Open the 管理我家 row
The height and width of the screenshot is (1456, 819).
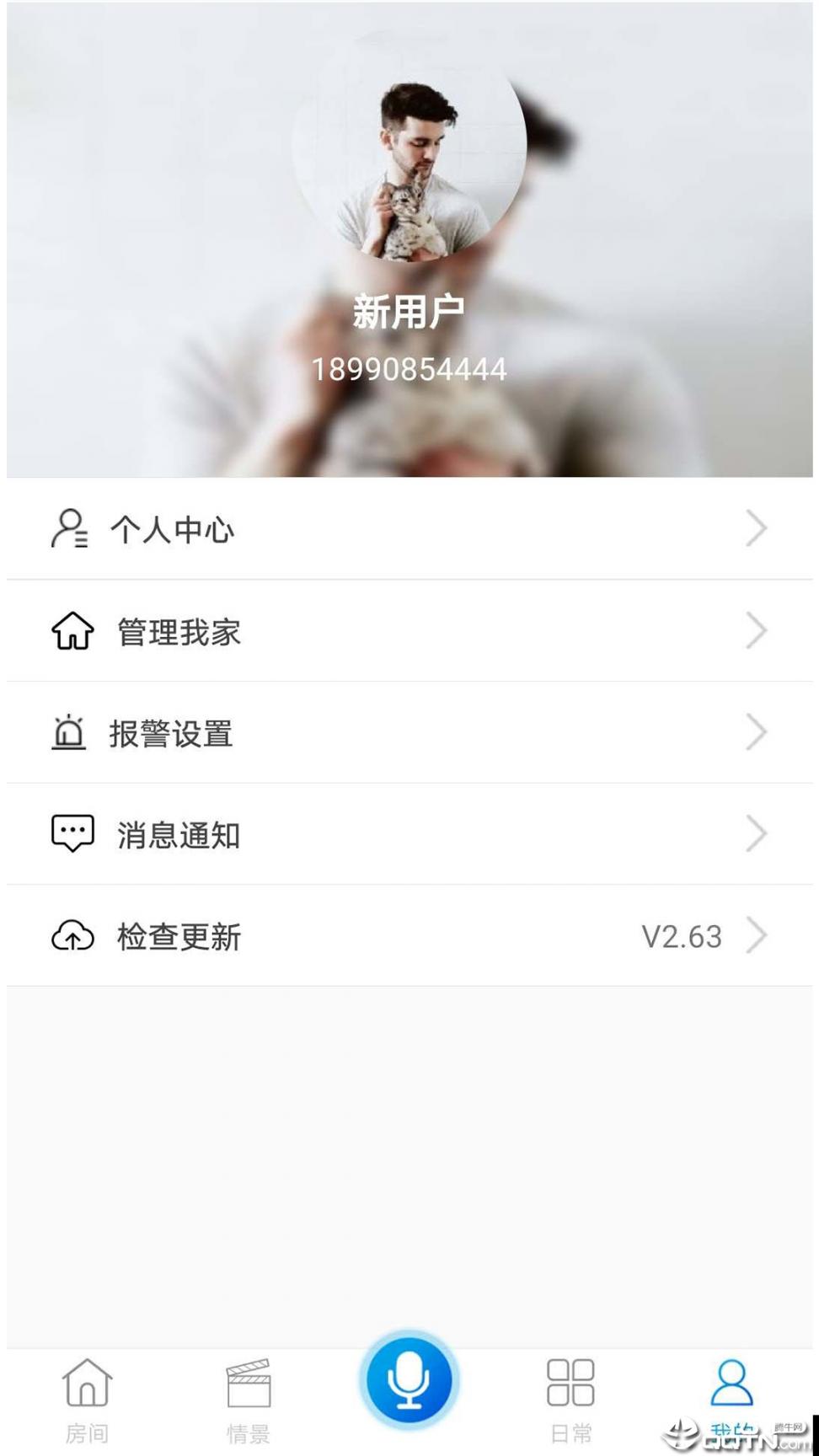(x=409, y=631)
